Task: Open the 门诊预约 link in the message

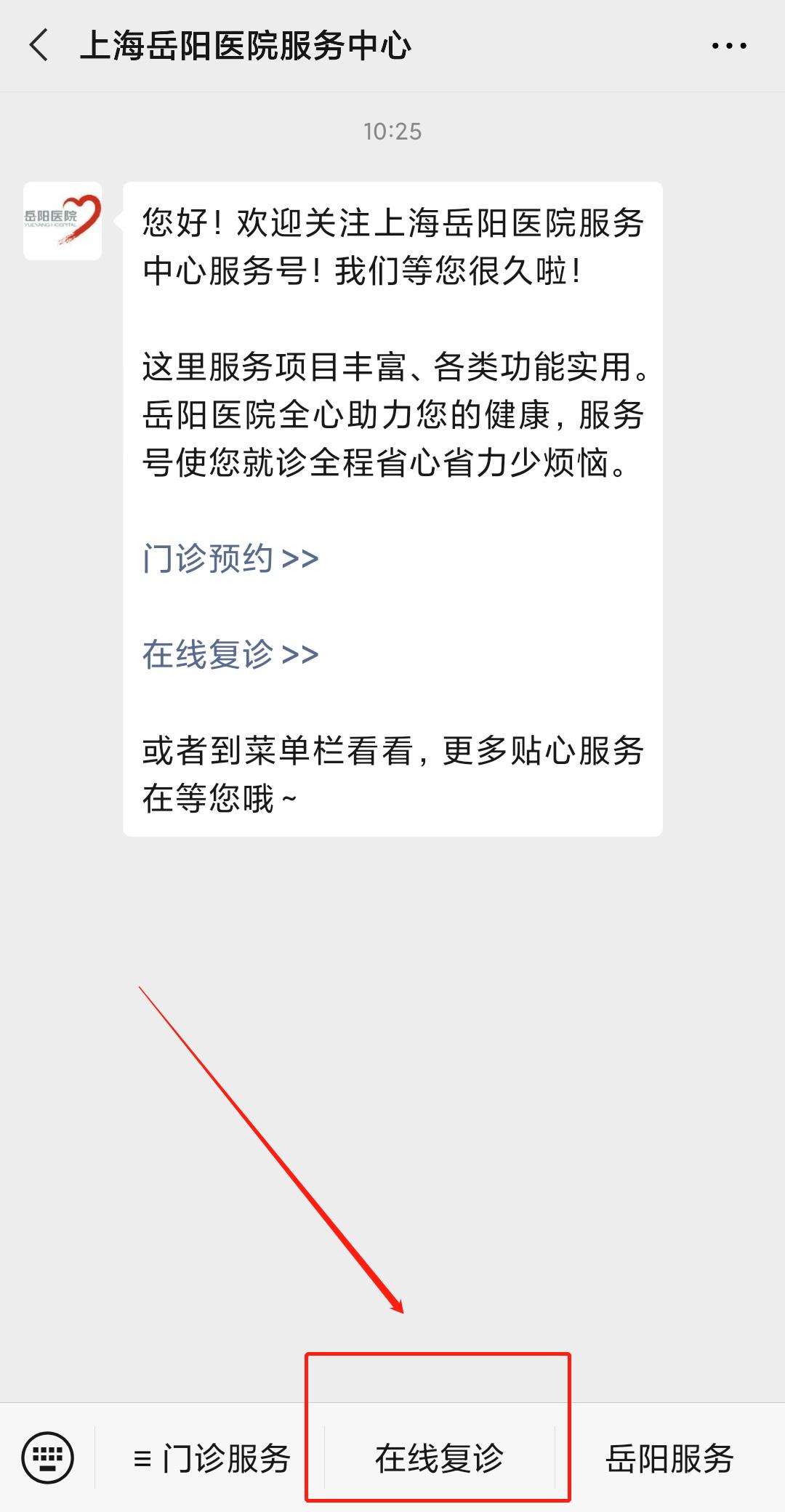Action: pos(230,558)
